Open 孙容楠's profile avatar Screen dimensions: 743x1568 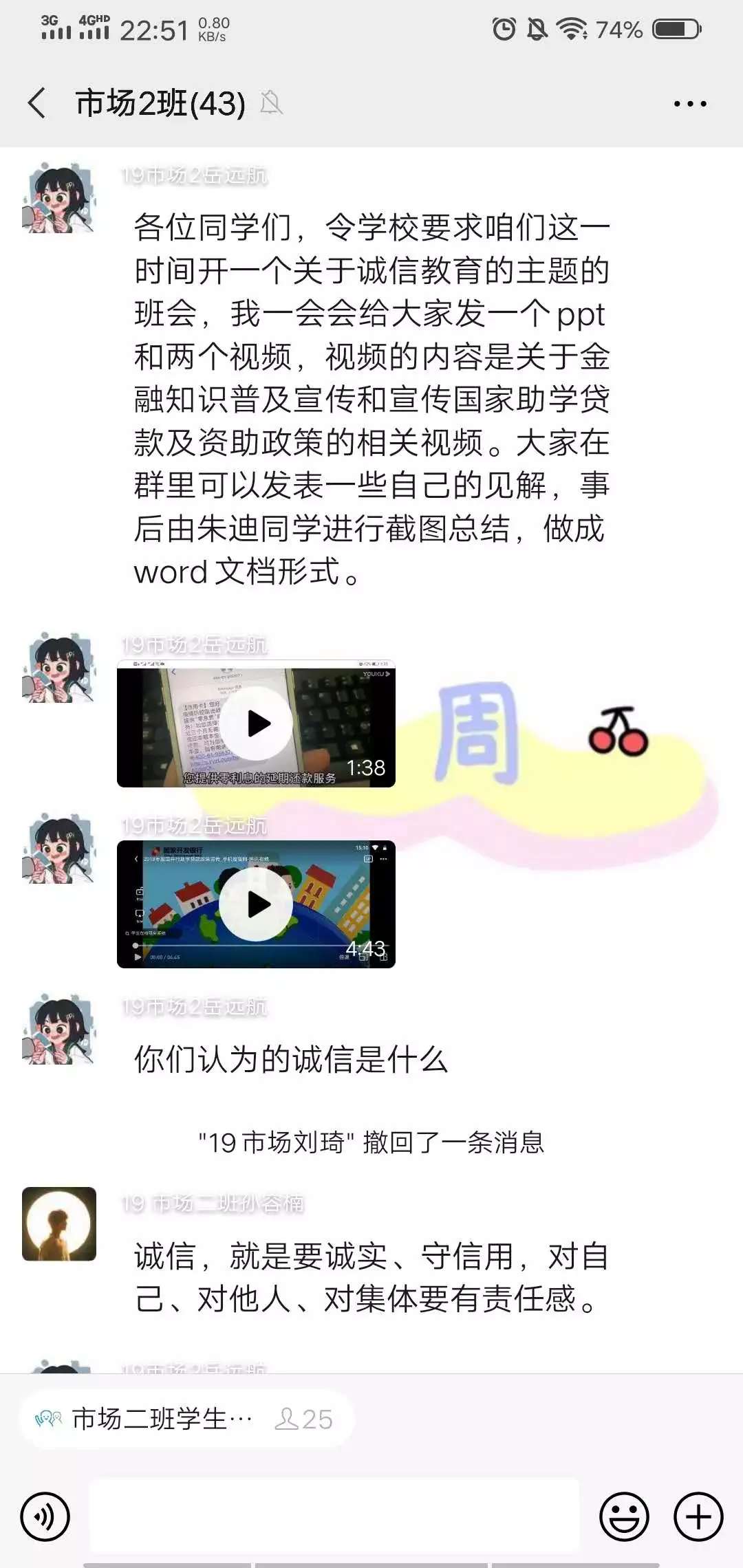[59, 1223]
